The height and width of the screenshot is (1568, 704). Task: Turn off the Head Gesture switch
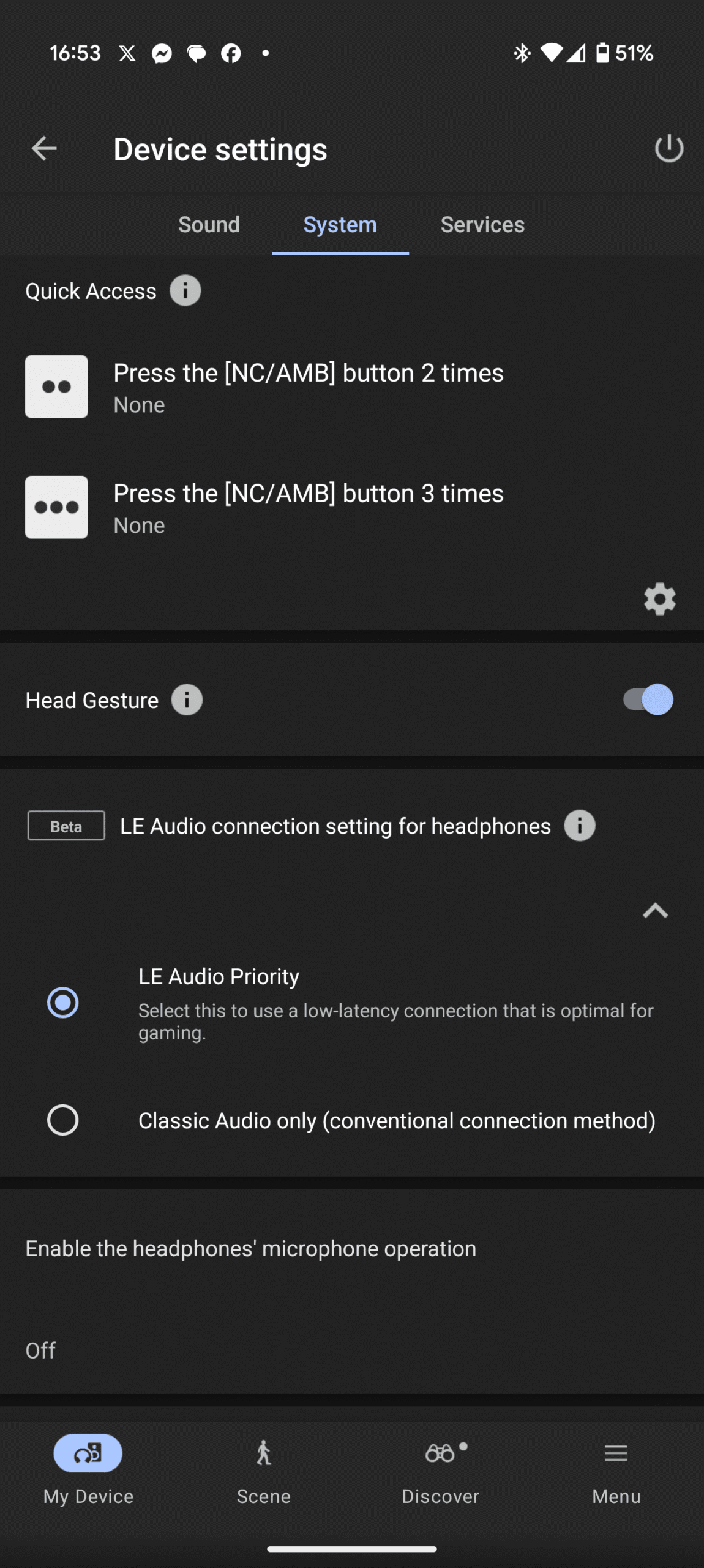click(648, 699)
